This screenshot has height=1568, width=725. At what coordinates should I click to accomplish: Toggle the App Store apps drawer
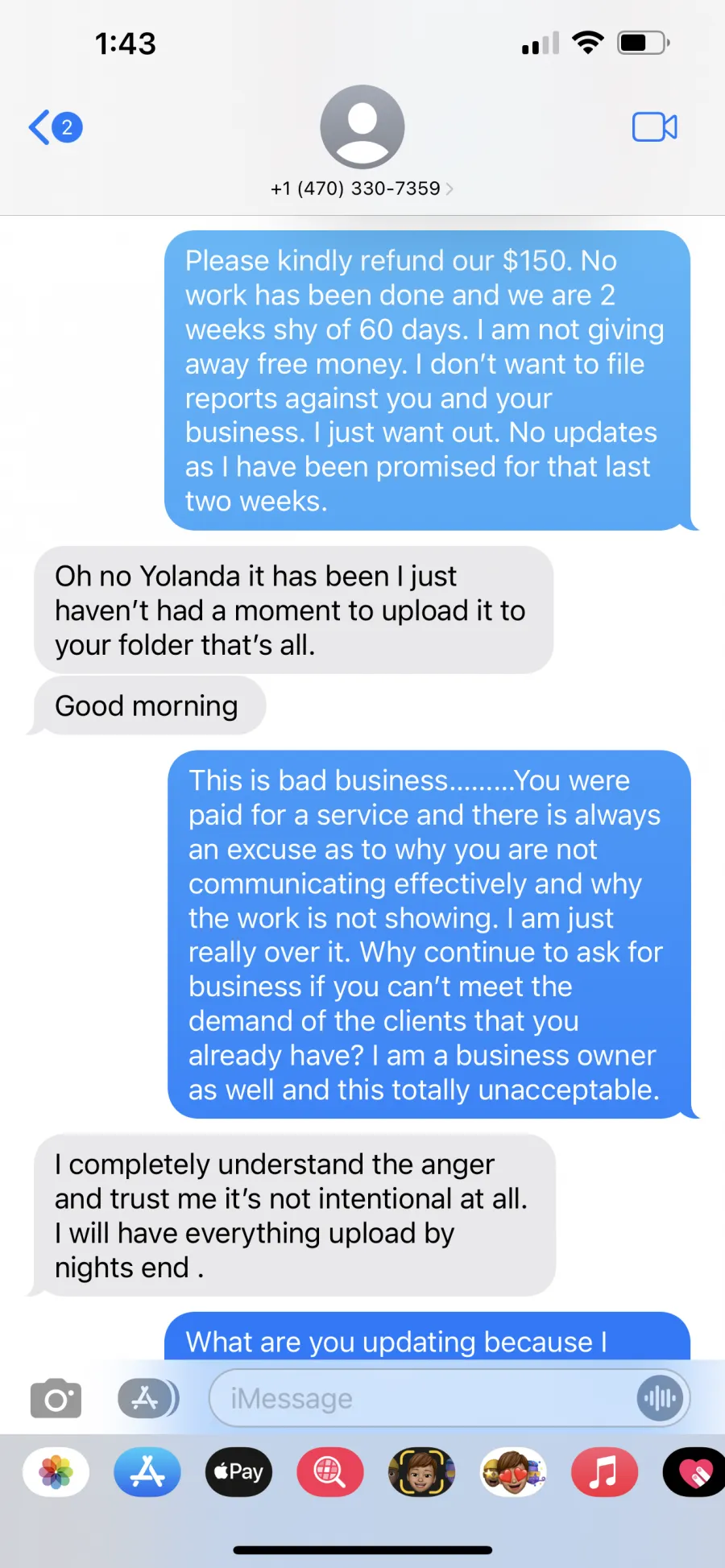click(147, 1397)
